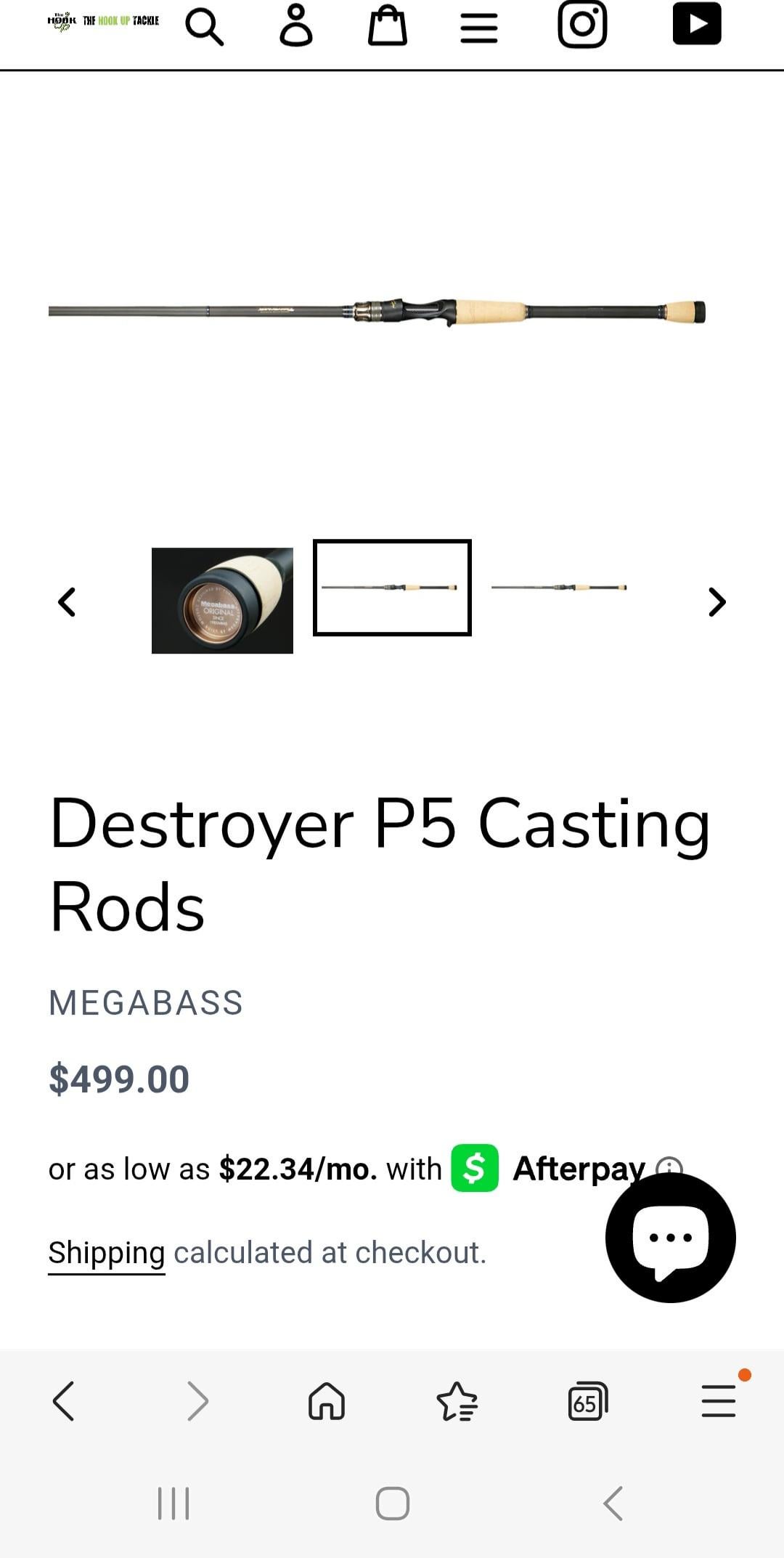This screenshot has width=784, height=1558.
Task: Select the rod butt cap thumbnail
Action: [222, 601]
